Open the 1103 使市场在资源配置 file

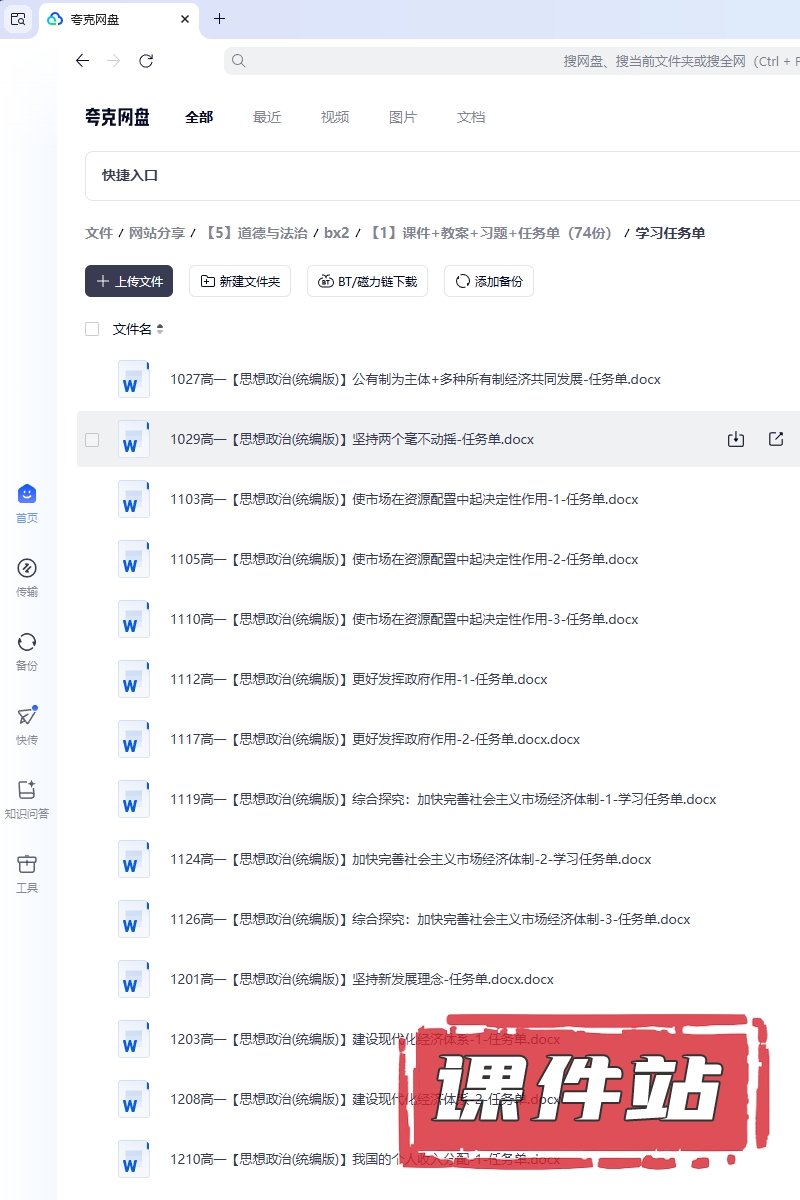(404, 499)
